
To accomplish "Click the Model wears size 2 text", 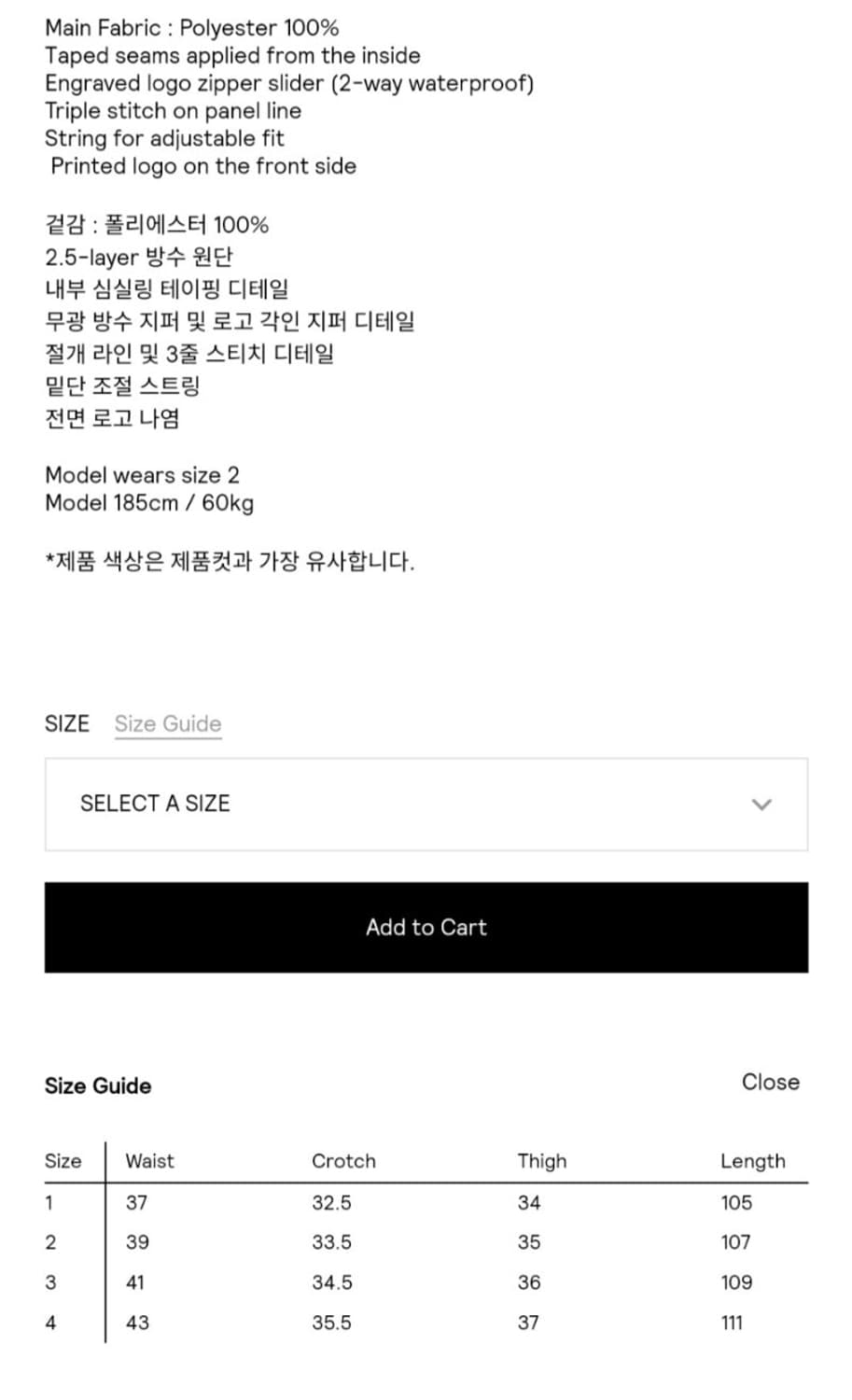I will tap(143, 475).
